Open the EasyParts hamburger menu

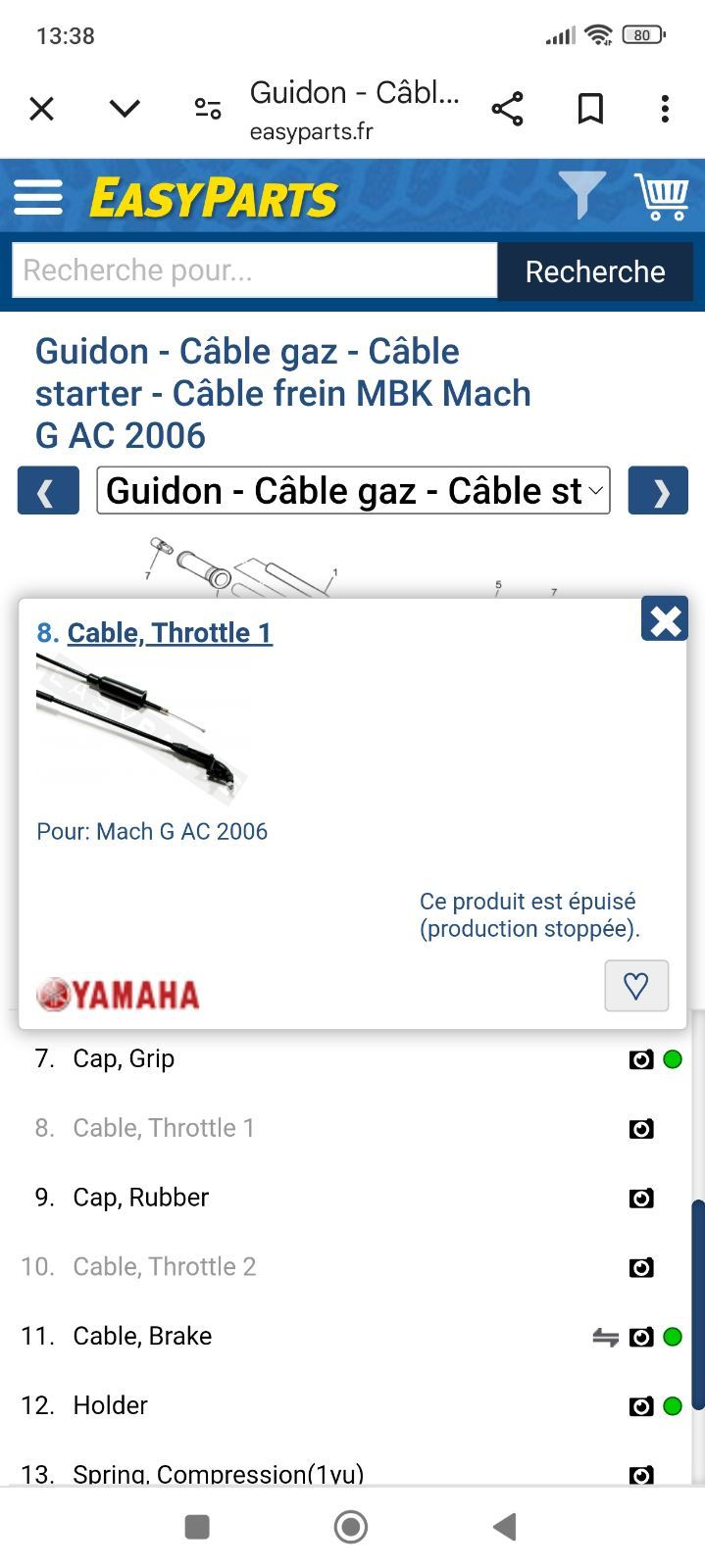[38, 197]
